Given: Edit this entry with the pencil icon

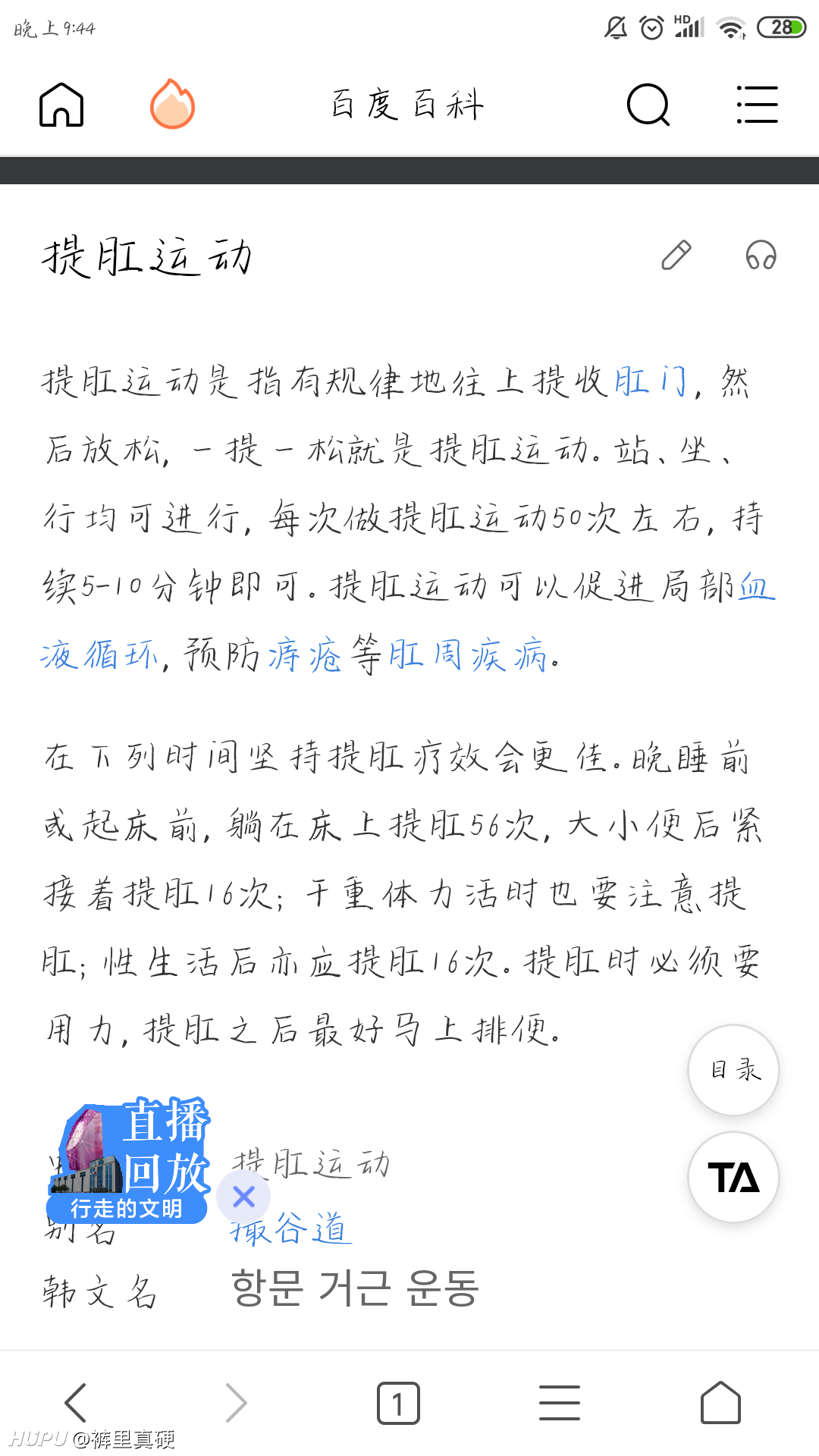Looking at the screenshot, I should 676,256.
